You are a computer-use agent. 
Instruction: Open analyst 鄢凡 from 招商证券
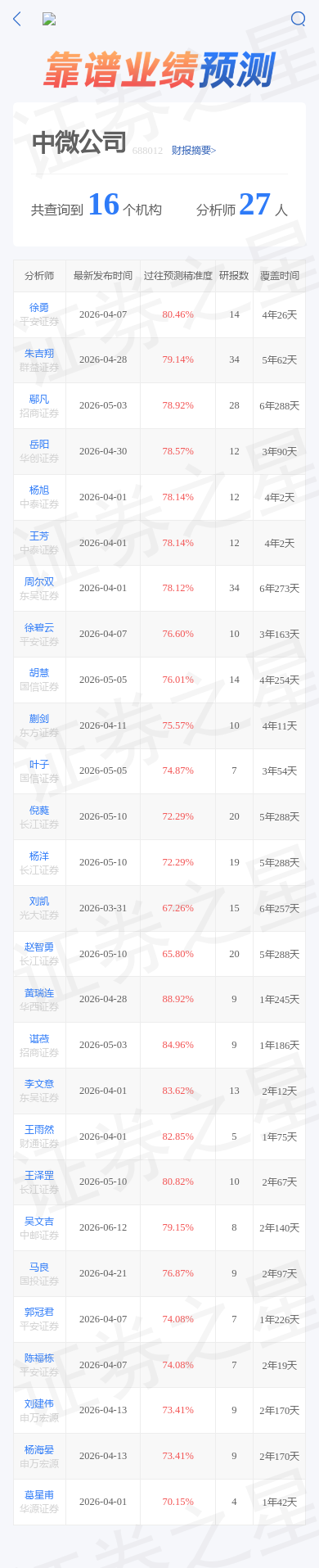point(39,400)
